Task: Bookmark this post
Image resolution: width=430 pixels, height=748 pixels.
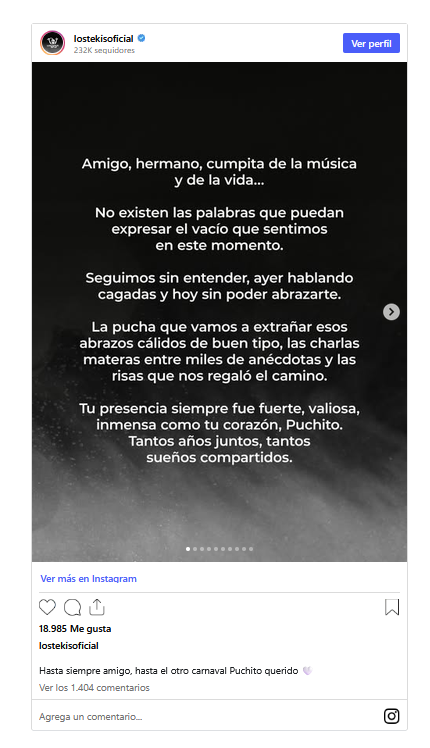Action: 392,607
